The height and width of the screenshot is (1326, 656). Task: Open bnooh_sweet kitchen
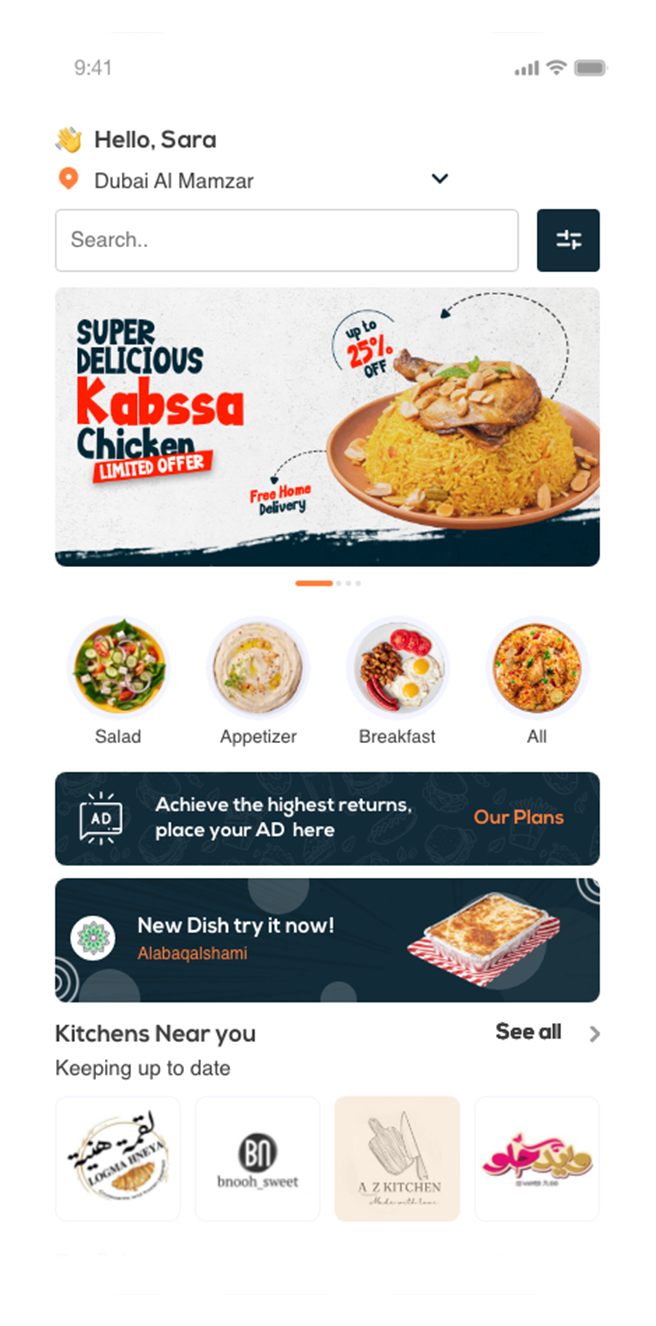257,1158
